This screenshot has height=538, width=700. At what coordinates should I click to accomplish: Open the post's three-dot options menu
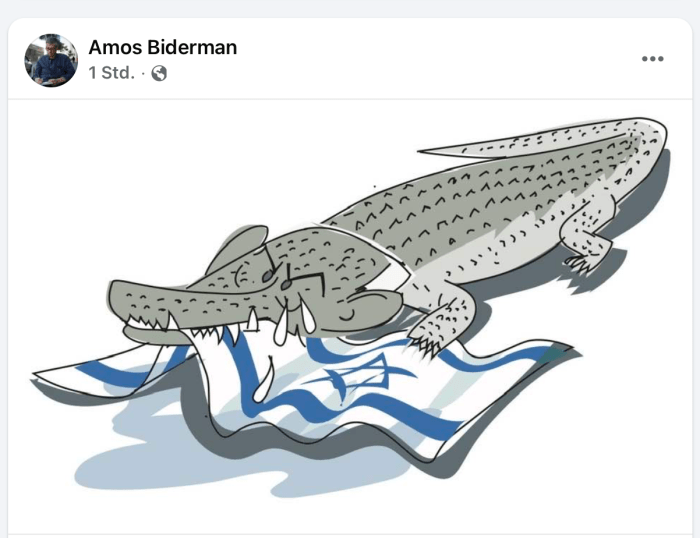[x=652, y=59]
